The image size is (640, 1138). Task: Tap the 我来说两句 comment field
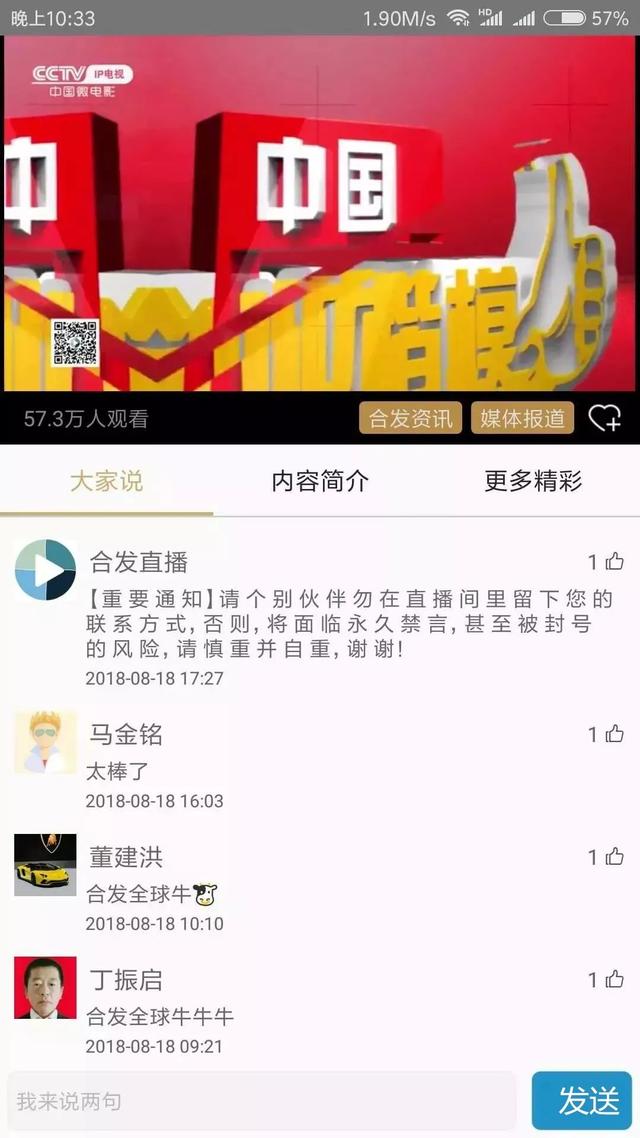[260, 1101]
